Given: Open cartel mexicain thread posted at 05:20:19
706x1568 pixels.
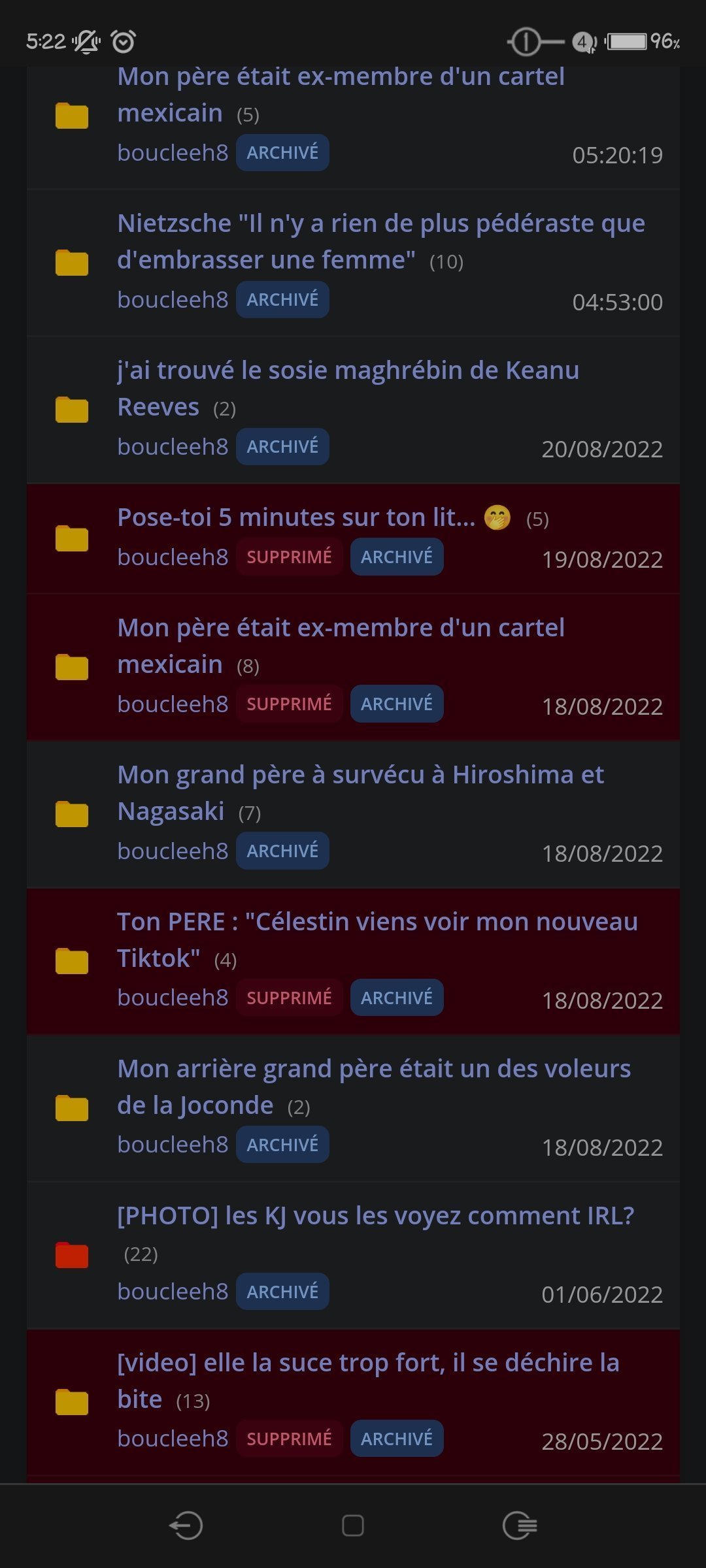Looking at the screenshot, I should click(341, 94).
